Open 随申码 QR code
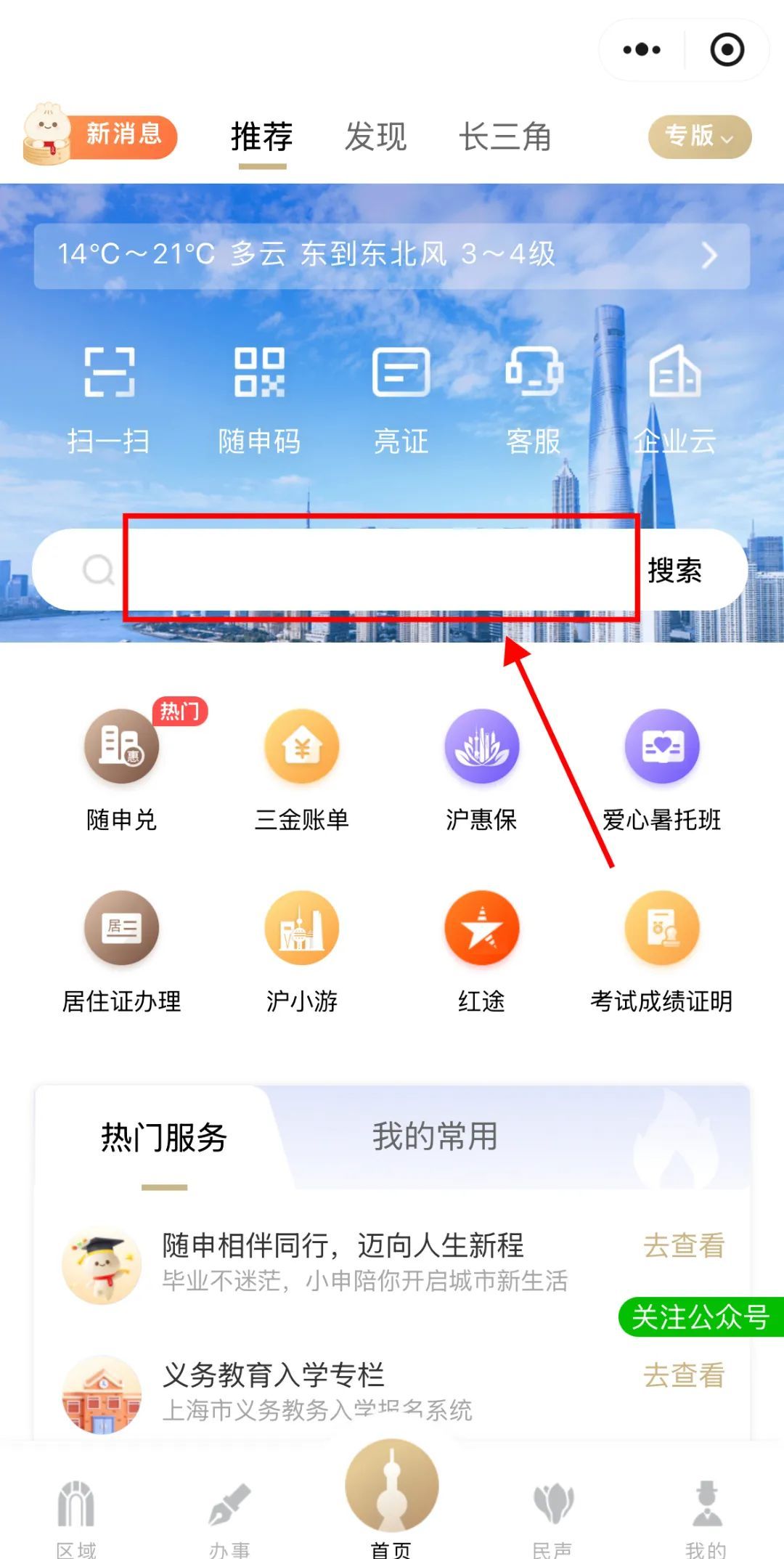784x1559 pixels. tap(259, 401)
